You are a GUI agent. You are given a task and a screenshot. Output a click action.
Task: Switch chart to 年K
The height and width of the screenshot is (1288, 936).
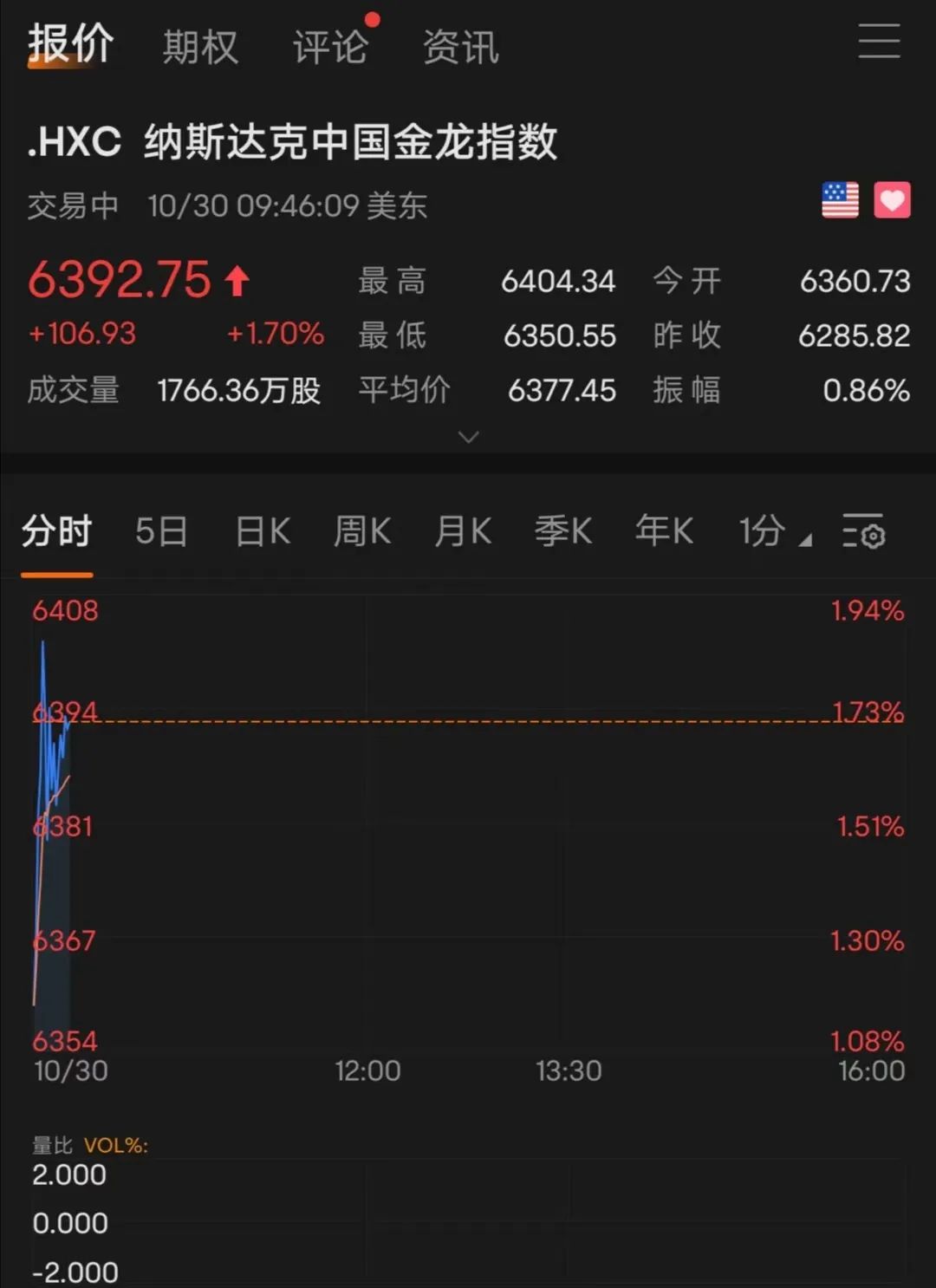click(x=664, y=530)
